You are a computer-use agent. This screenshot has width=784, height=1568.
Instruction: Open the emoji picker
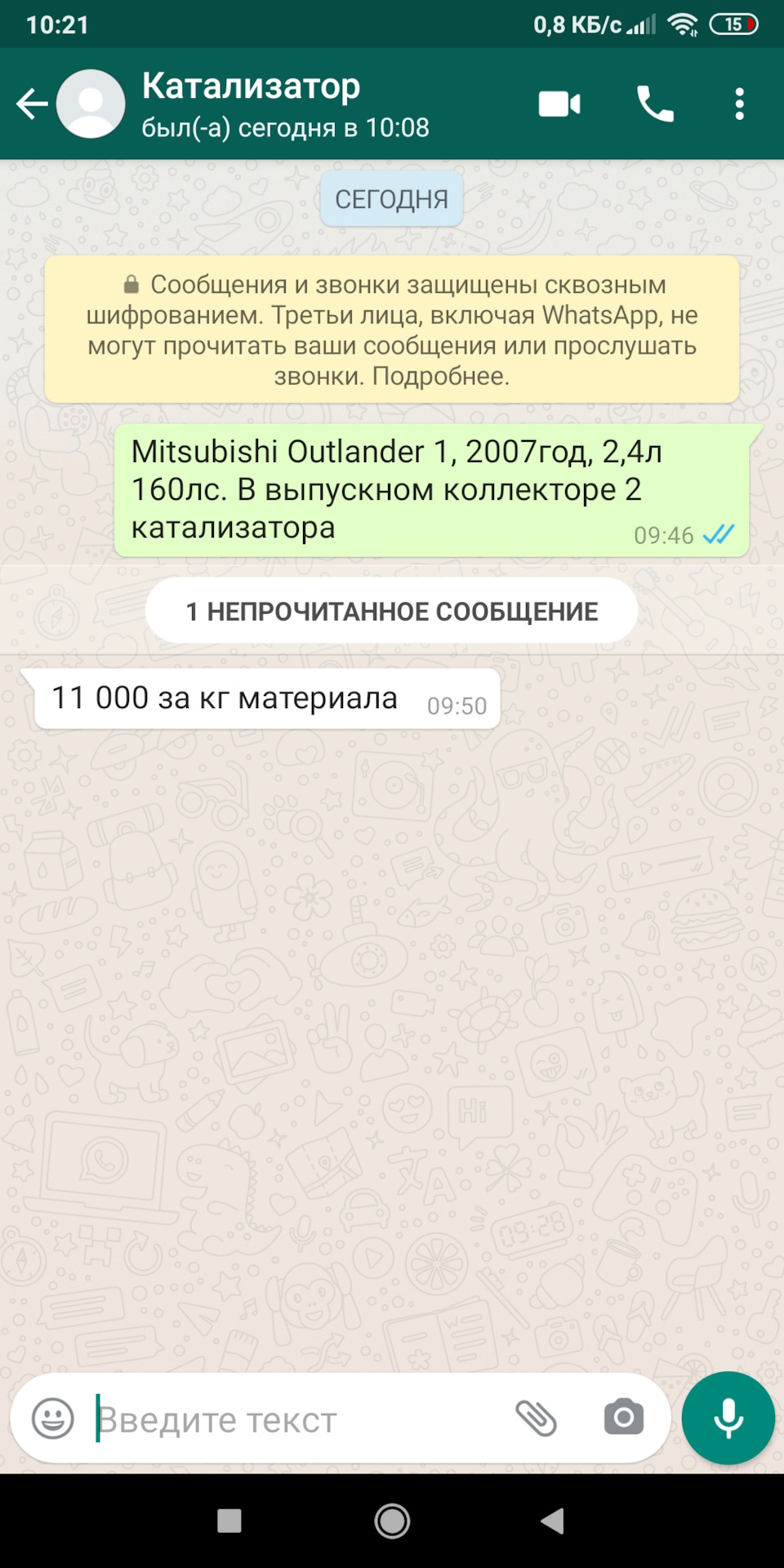click(52, 1419)
